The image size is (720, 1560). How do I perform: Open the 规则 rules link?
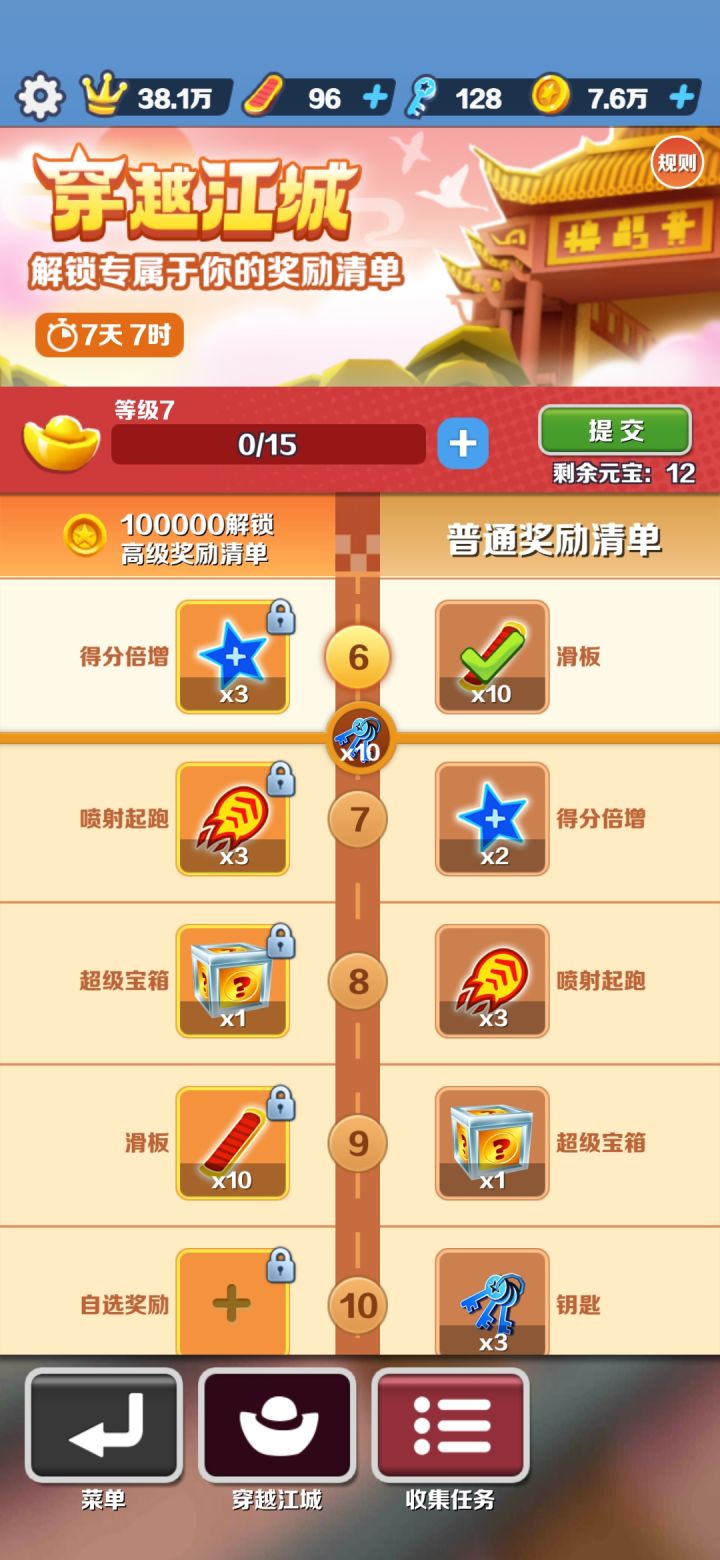679,161
